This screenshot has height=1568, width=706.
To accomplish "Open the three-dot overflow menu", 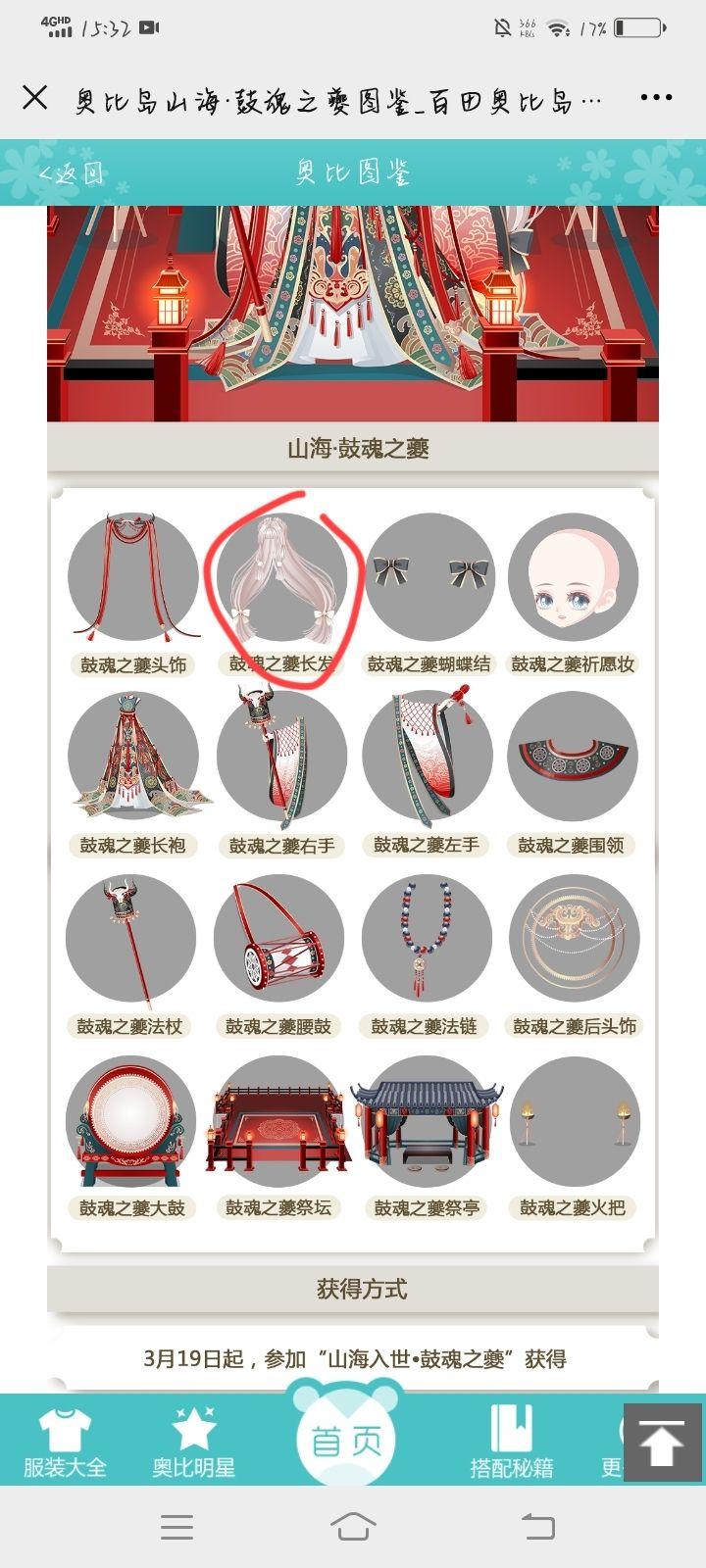I will [x=655, y=98].
